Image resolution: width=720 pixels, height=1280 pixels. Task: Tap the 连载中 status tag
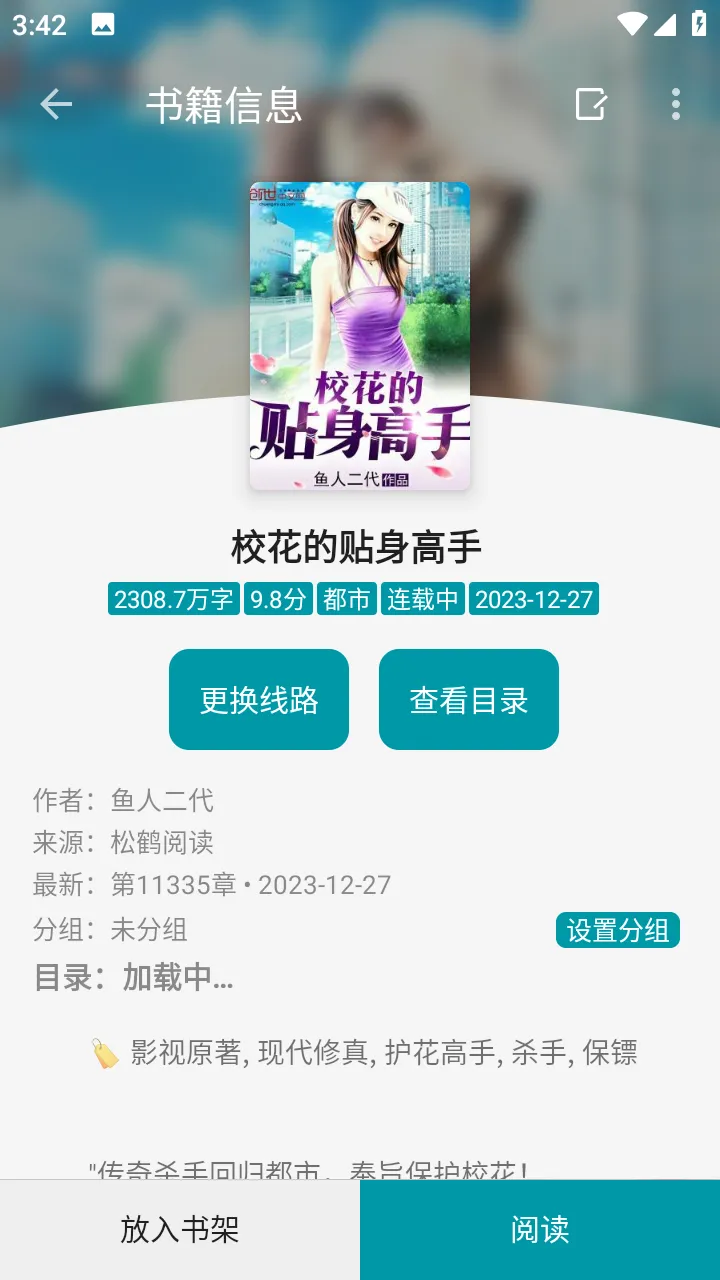tap(422, 599)
